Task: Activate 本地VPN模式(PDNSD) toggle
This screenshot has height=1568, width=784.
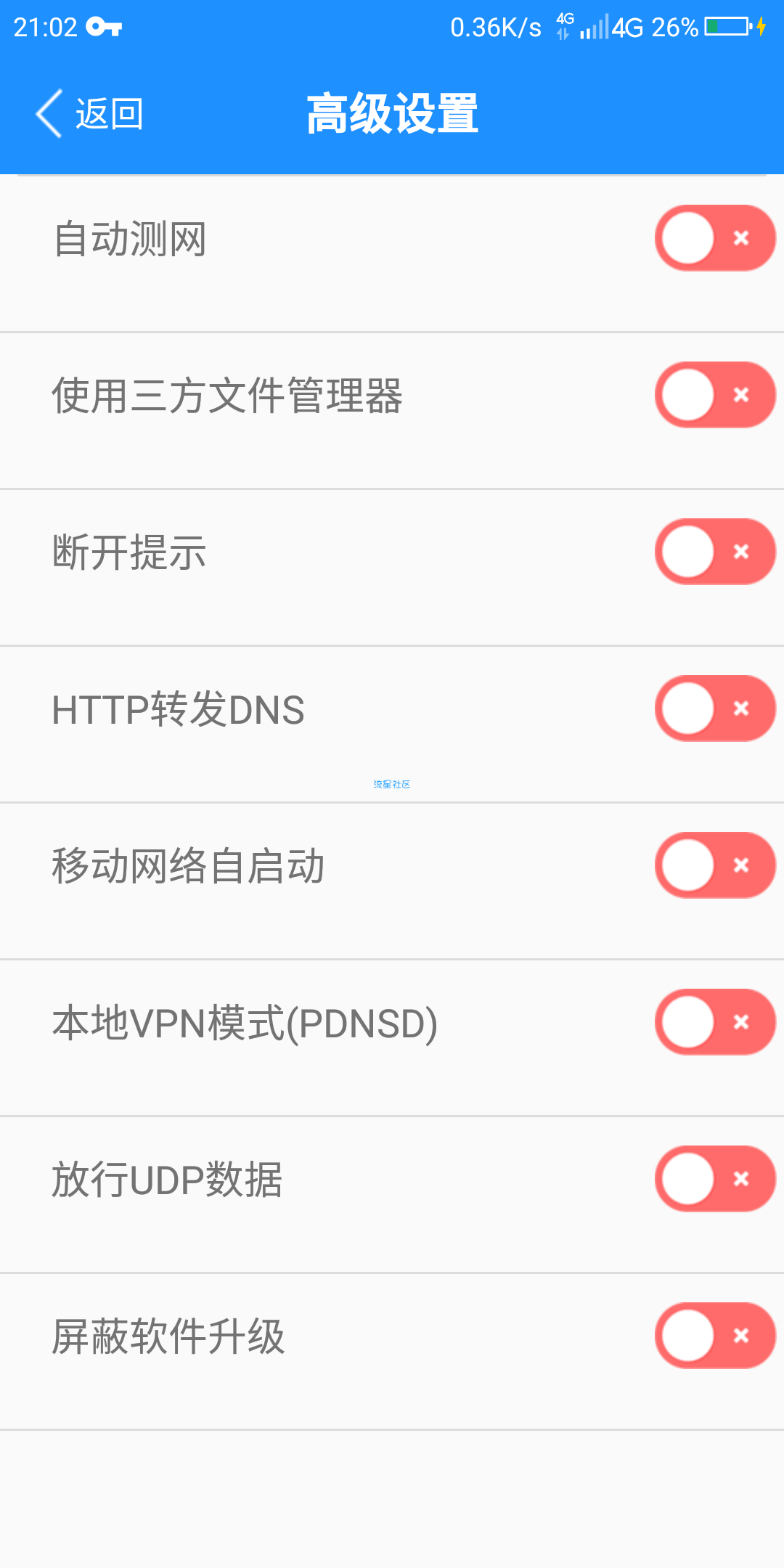Action: [716, 1022]
